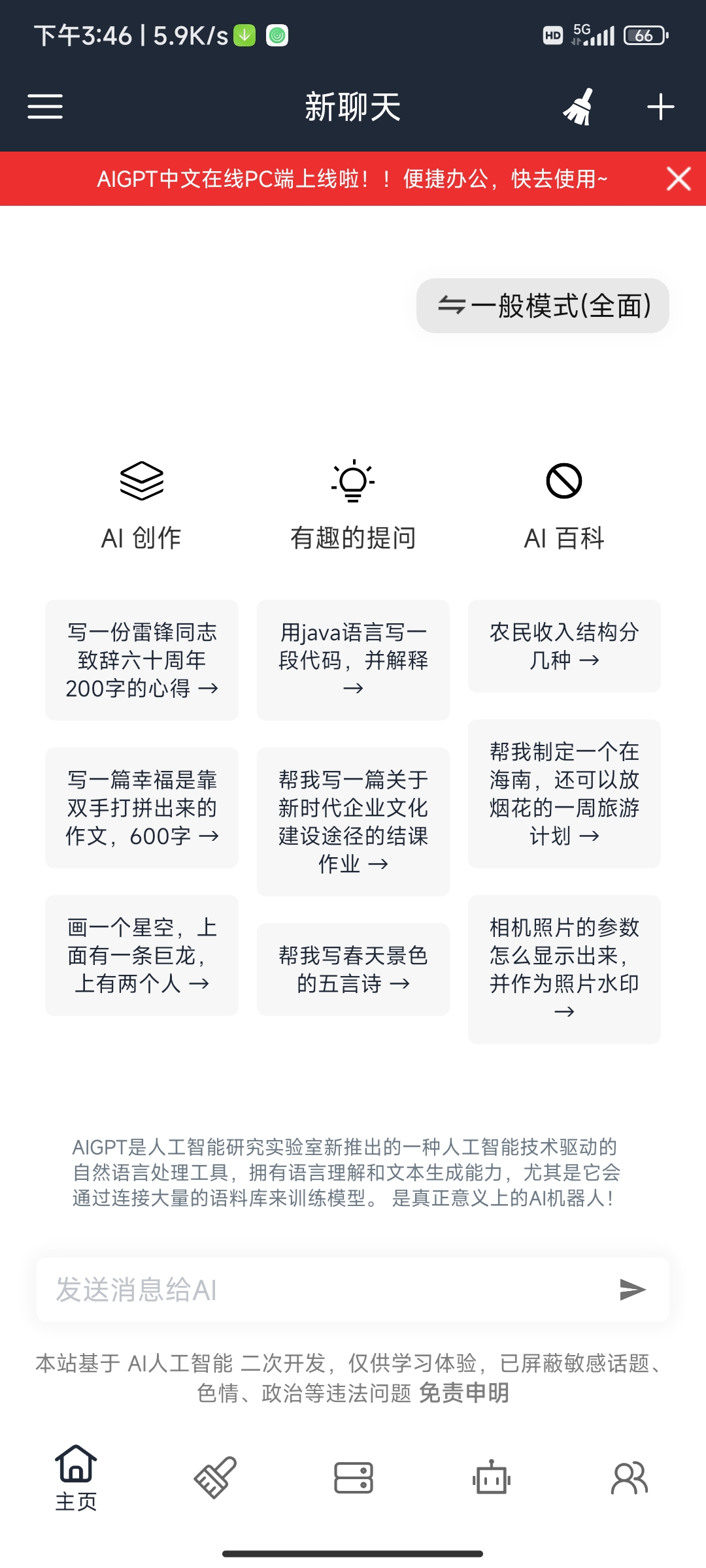Pick the 相机照片的参数 水印 prompt
706x1568 pixels.
coord(564,969)
